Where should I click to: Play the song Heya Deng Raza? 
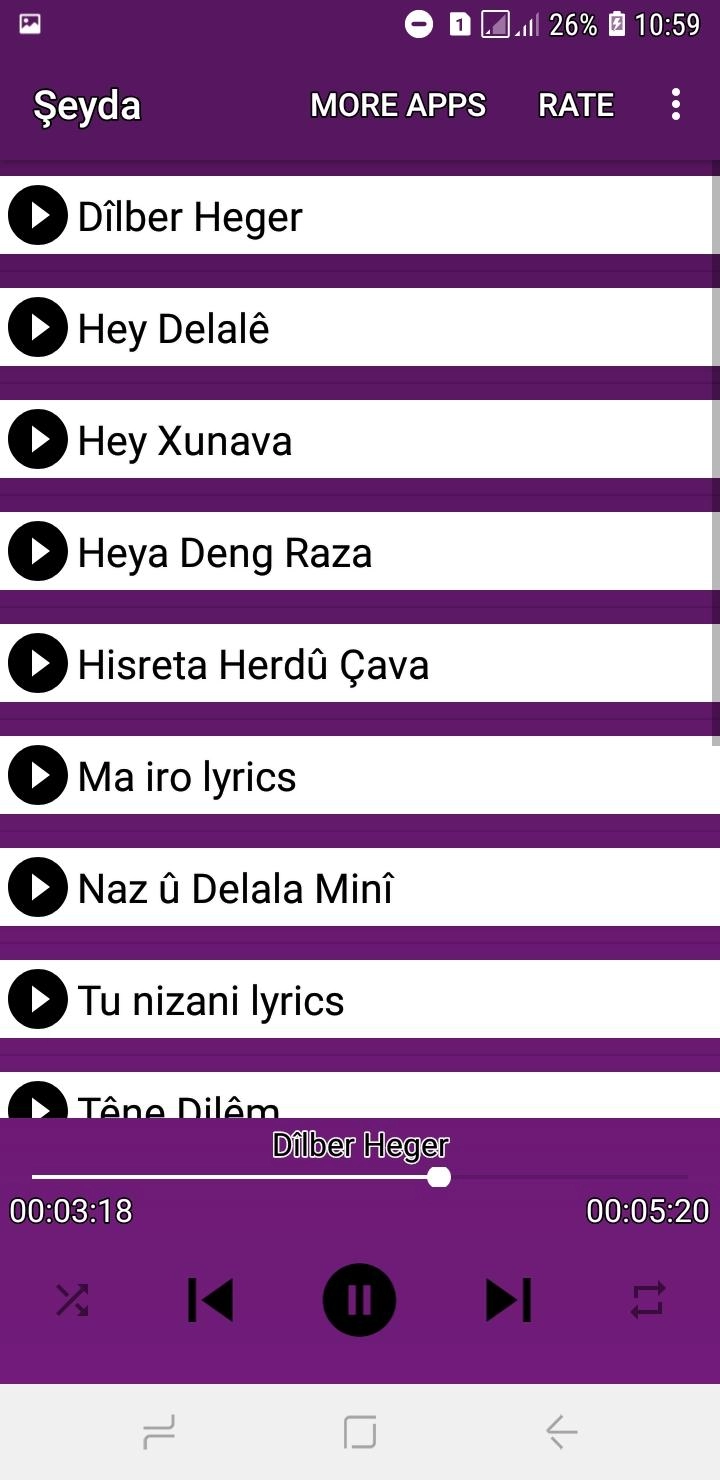click(38, 551)
